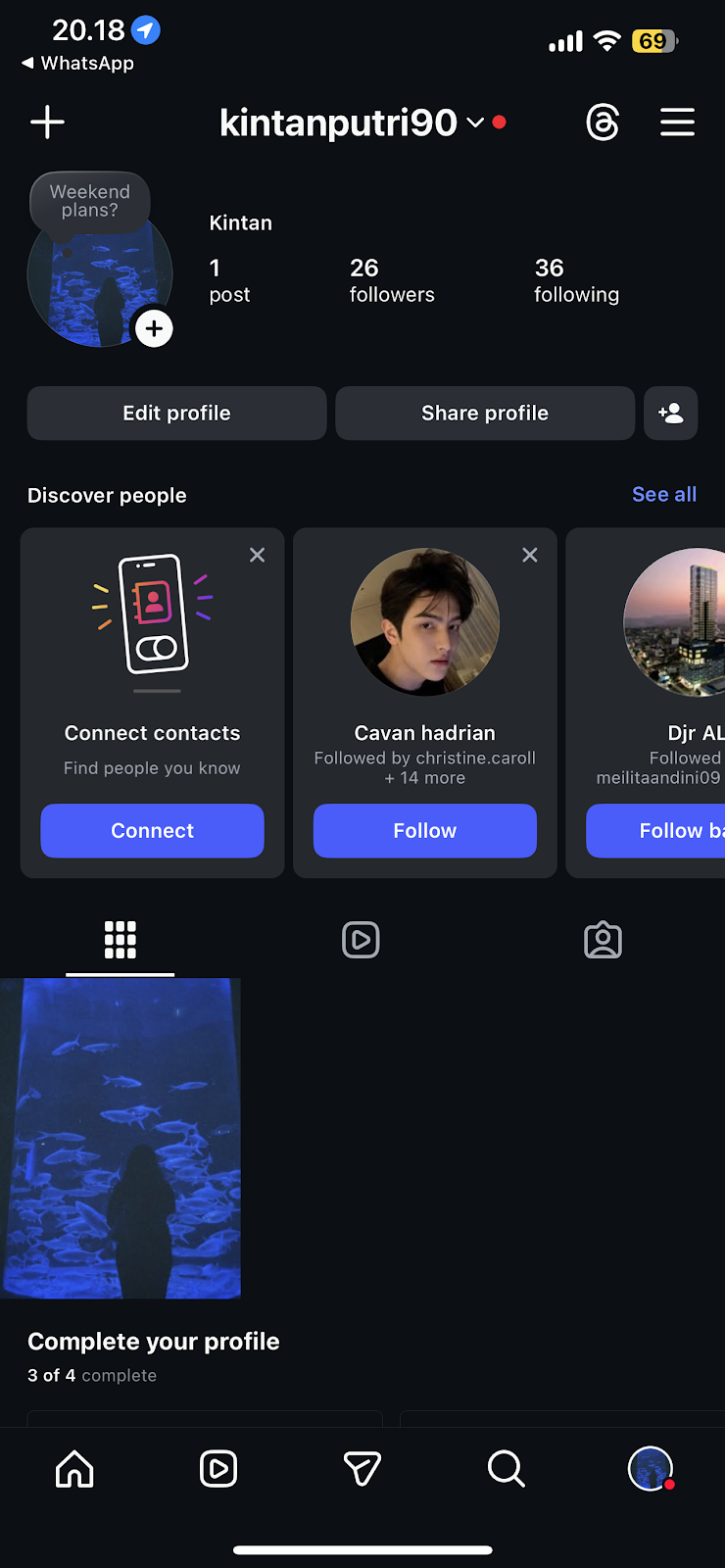
Task: Open the hamburger settings menu
Action: click(x=677, y=122)
